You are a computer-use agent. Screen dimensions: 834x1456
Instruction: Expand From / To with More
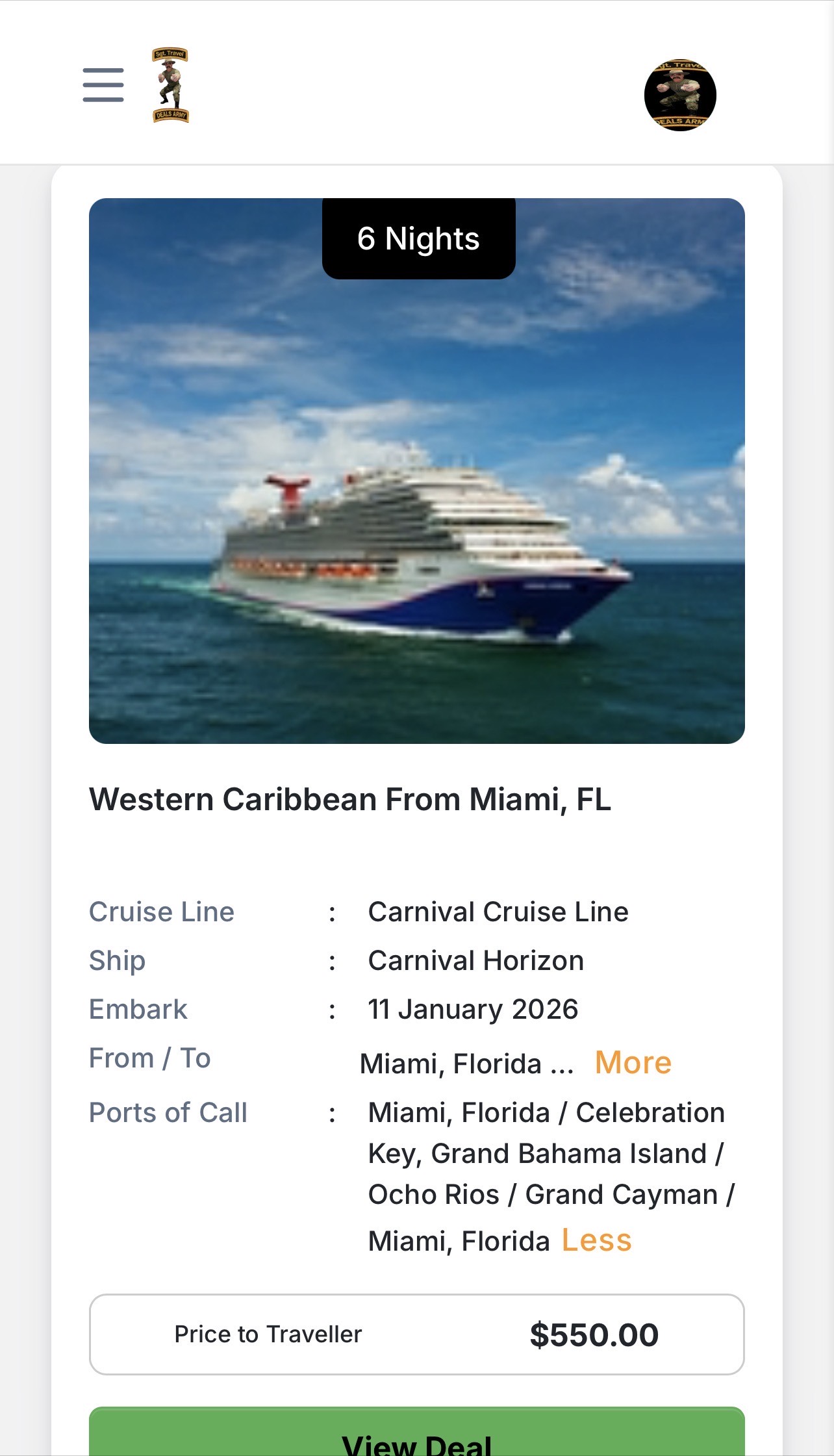click(633, 1063)
